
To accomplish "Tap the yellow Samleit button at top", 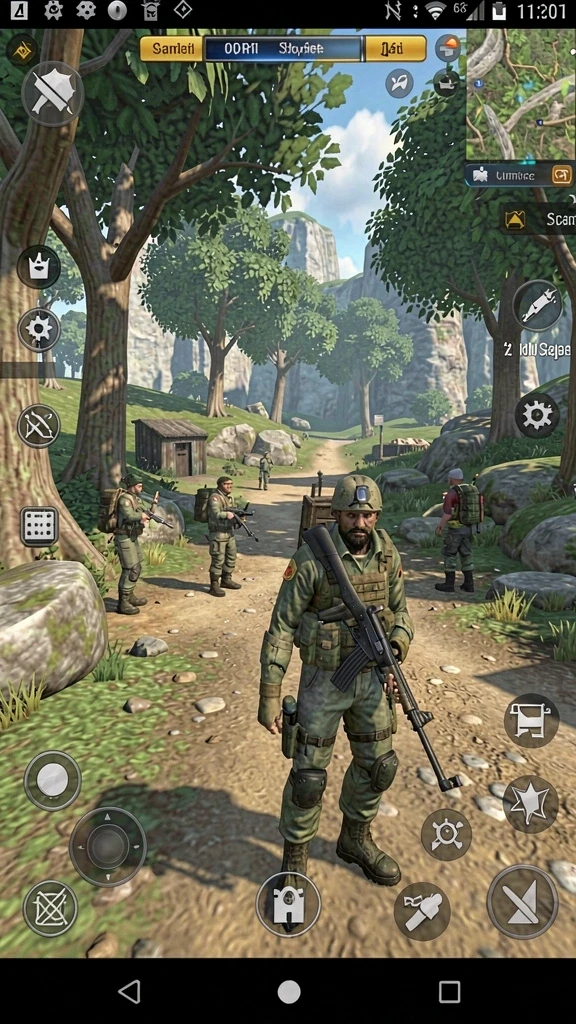I will (x=171, y=48).
